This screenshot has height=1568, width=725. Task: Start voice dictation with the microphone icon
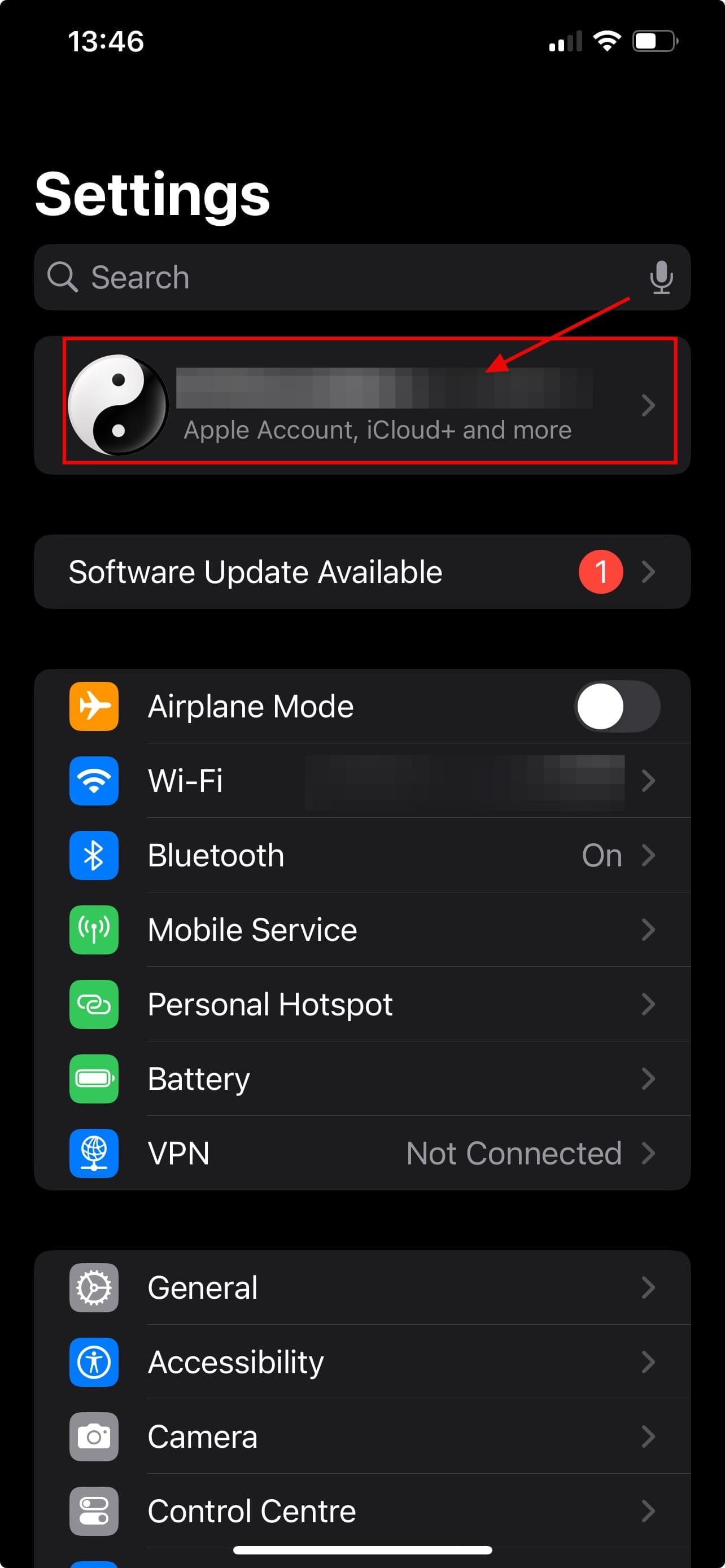[661, 278]
